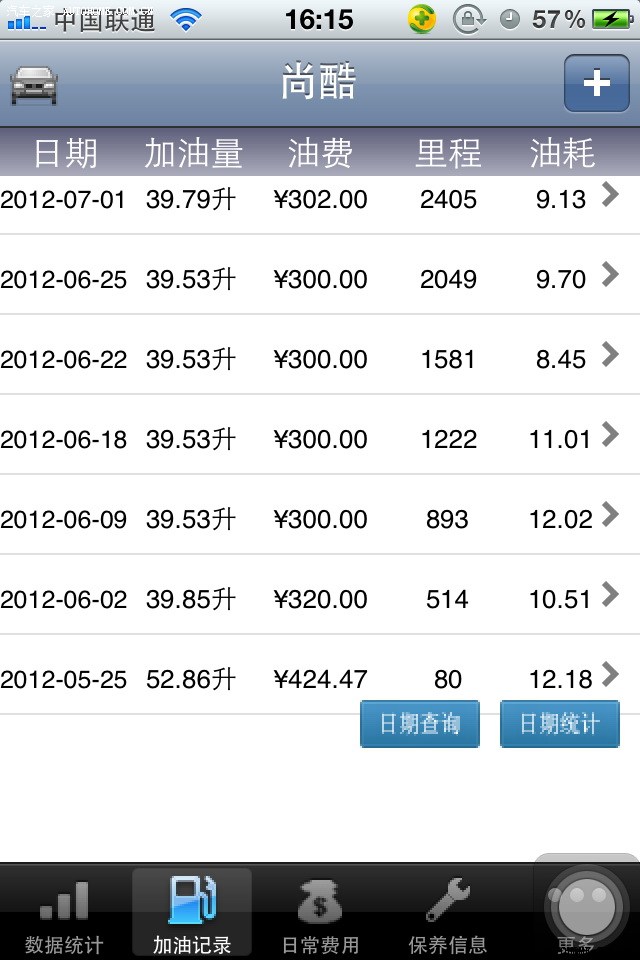640x960 pixels.
Task: View the 2012-06-09 fuel entry
Action: tap(320, 519)
